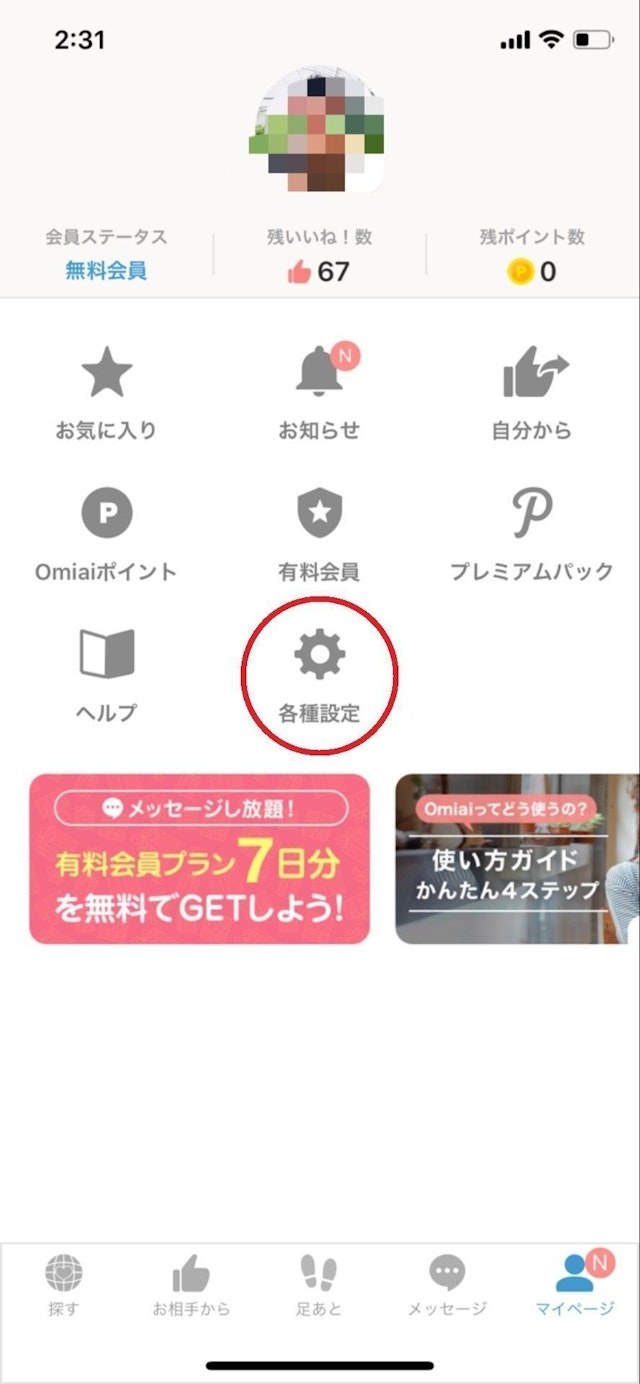The width and height of the screenshot is (640, 1384).
Task: Open お気に入り favorites
Action: pyautogui.click(x=106, y=395)
